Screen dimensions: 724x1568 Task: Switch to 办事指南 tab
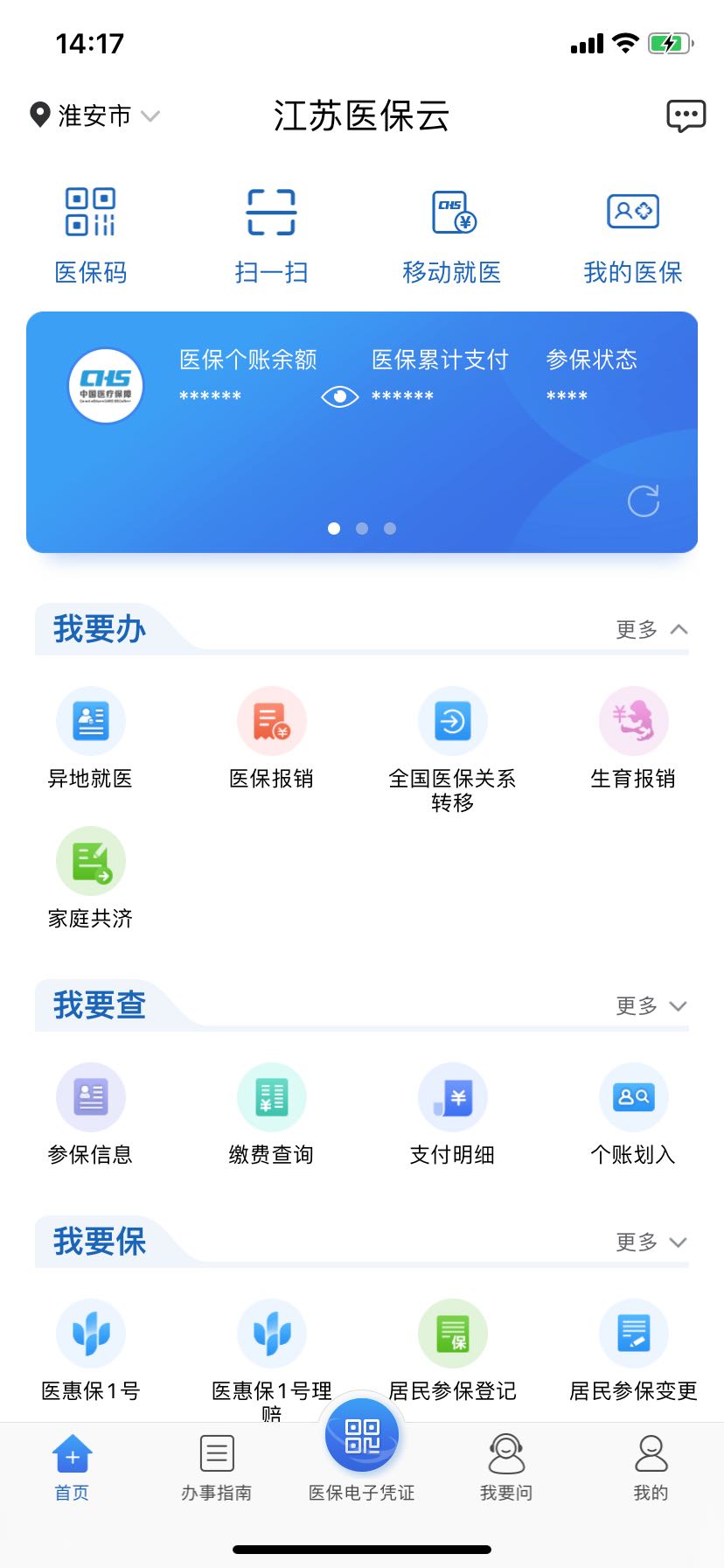tap(217, 1467)
